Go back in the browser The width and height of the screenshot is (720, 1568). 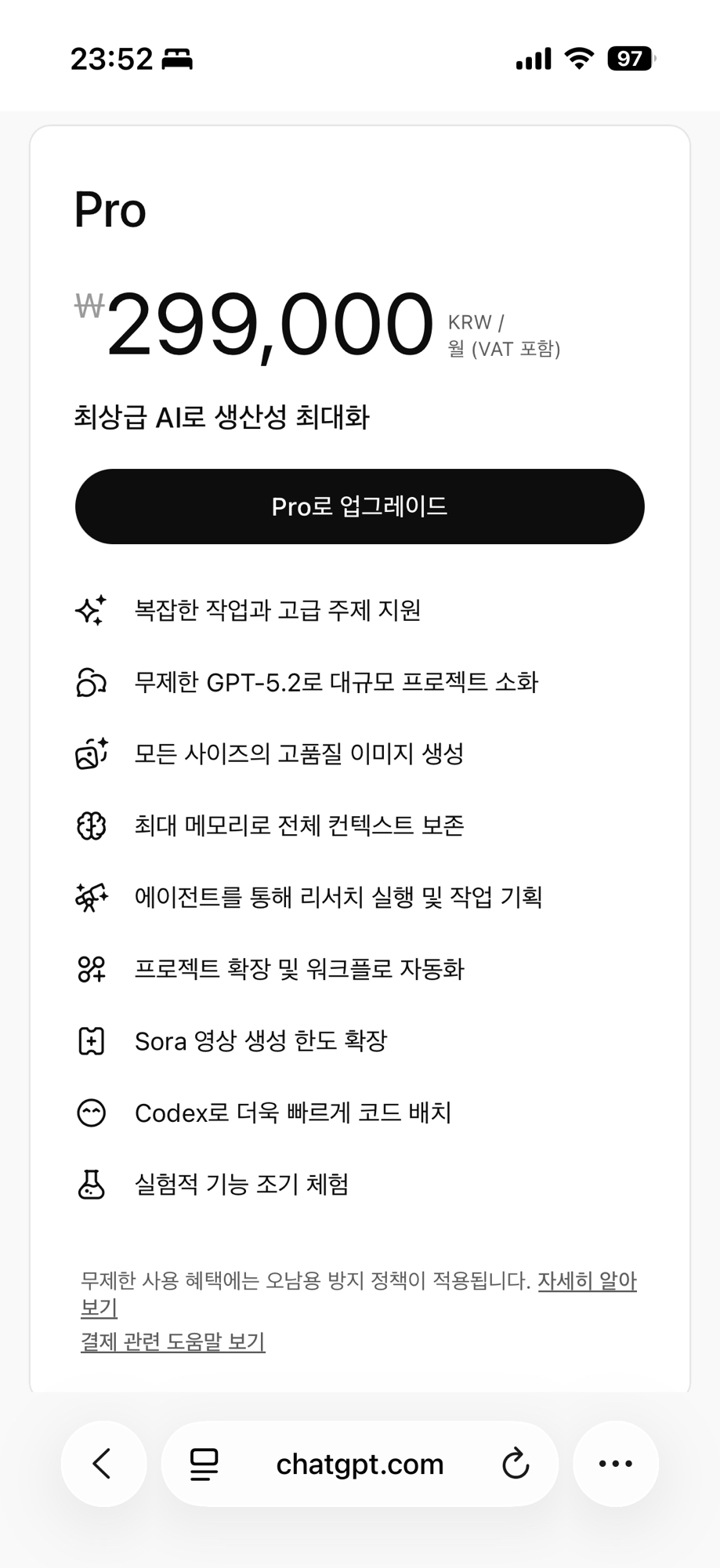coord(103,1463)
